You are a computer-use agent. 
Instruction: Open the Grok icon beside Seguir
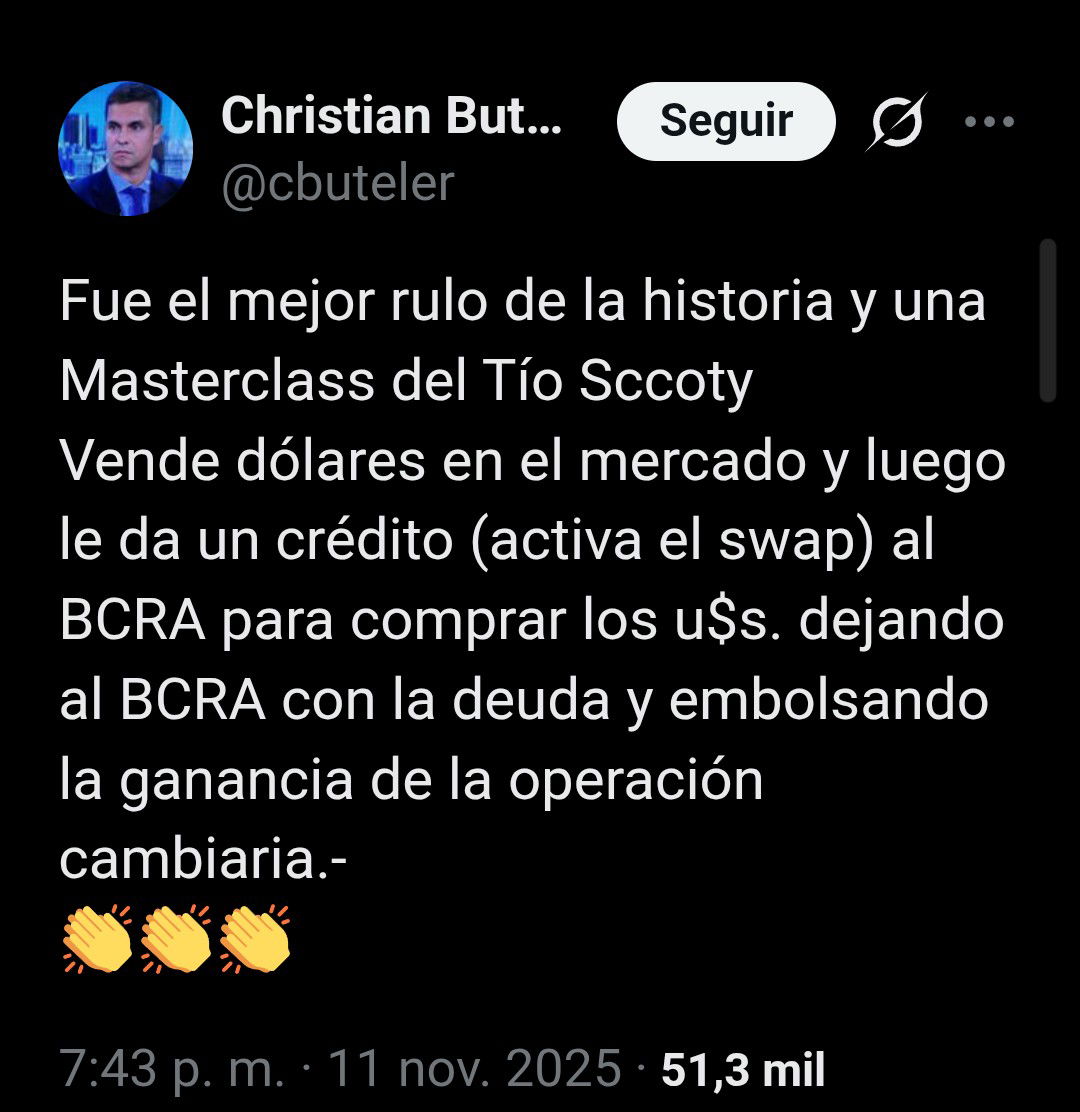[x=897, y=122]
